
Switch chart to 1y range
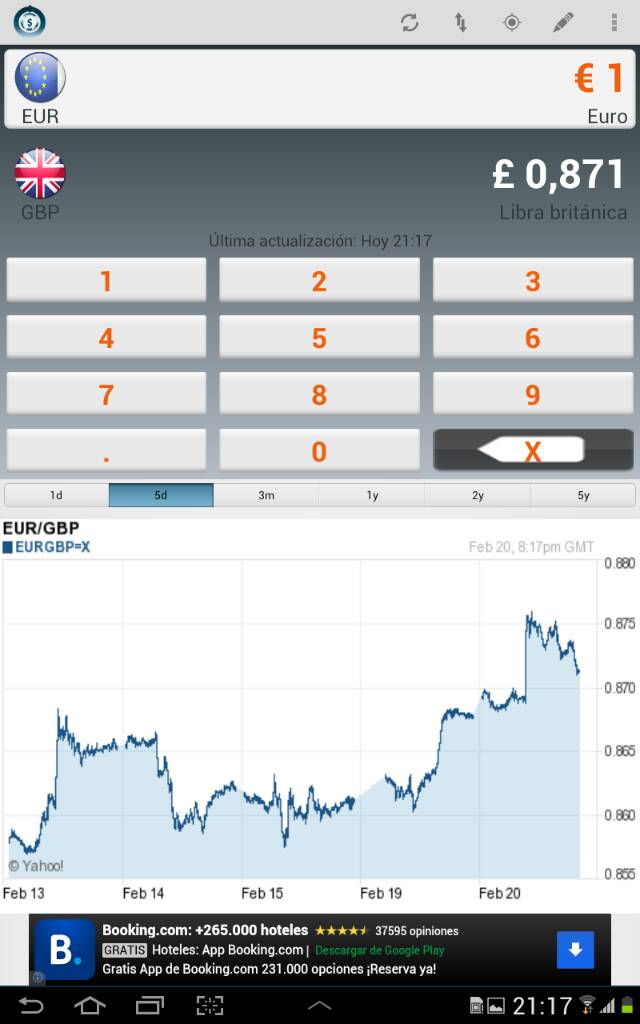tap(372, 495)
